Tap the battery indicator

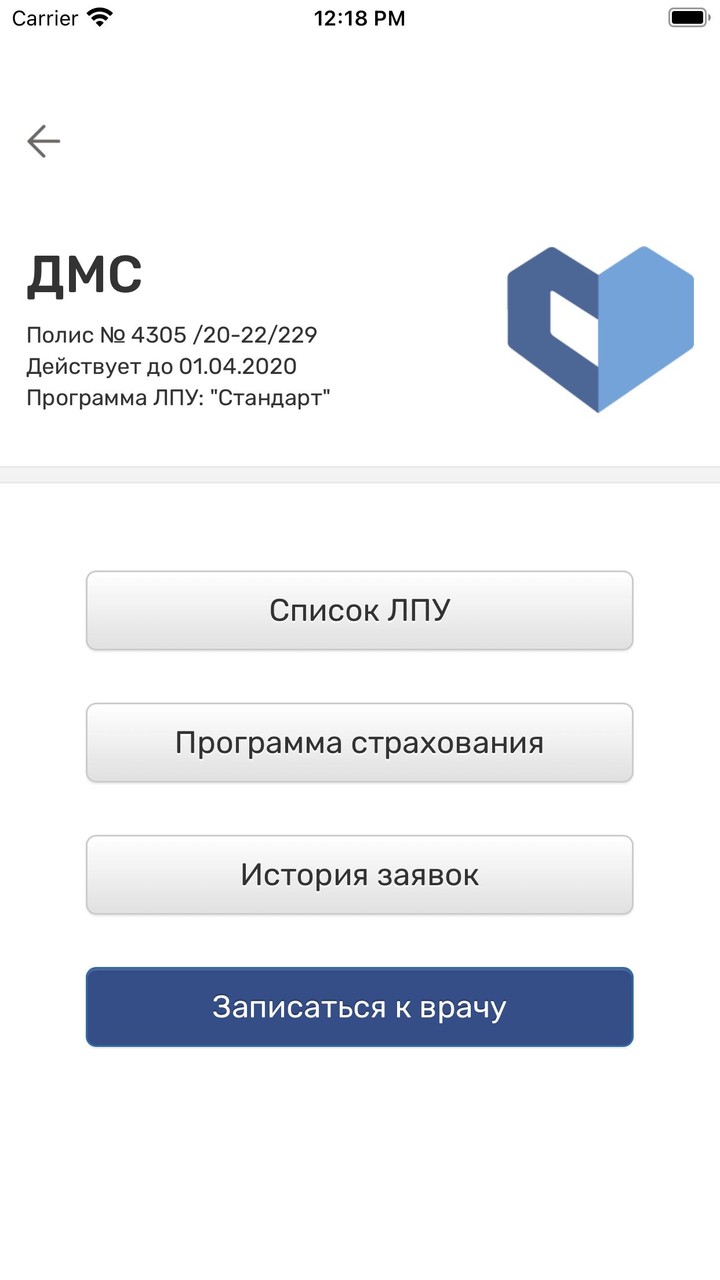point(689,16)
